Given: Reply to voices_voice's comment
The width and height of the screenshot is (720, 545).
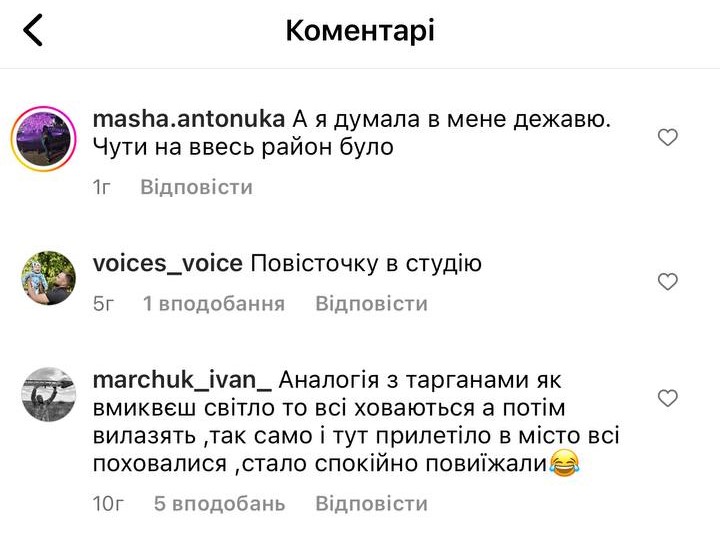Looking at the screenshot, I should (371, 303).
